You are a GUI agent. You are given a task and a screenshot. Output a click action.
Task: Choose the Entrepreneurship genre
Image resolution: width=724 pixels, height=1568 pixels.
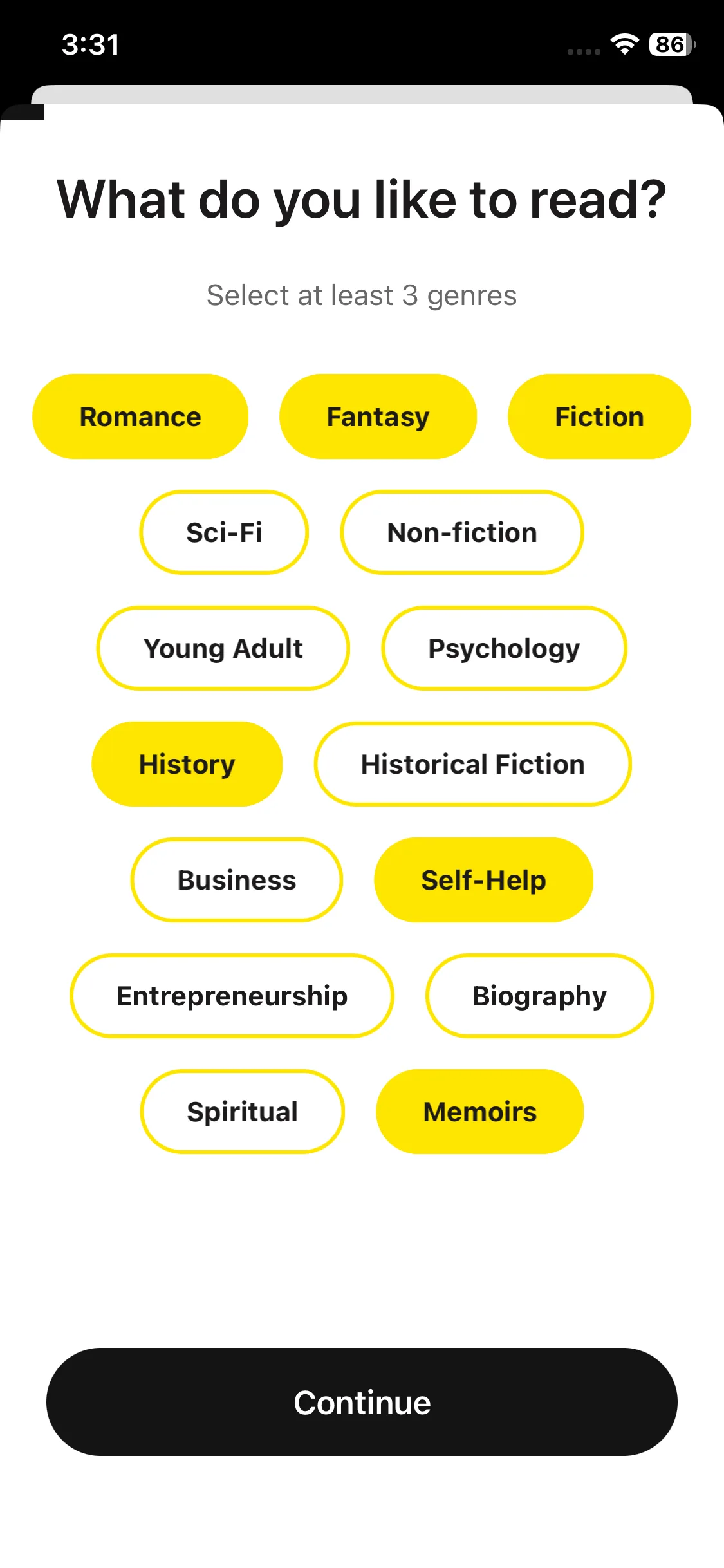click(x=232, y=996)
